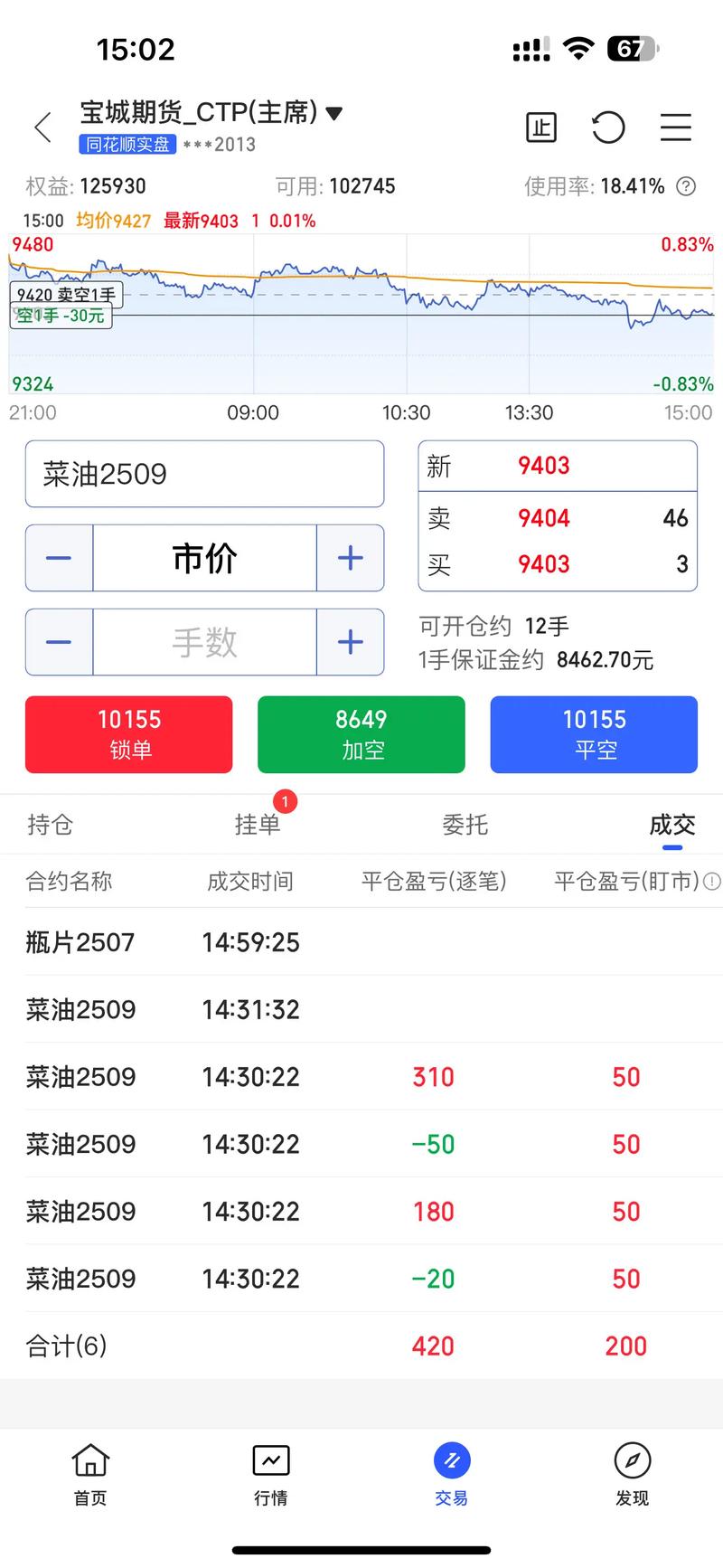Select the 止 stop-loss icon in top bar
This screenshot has height=1568, width=723.
point(540,128)
